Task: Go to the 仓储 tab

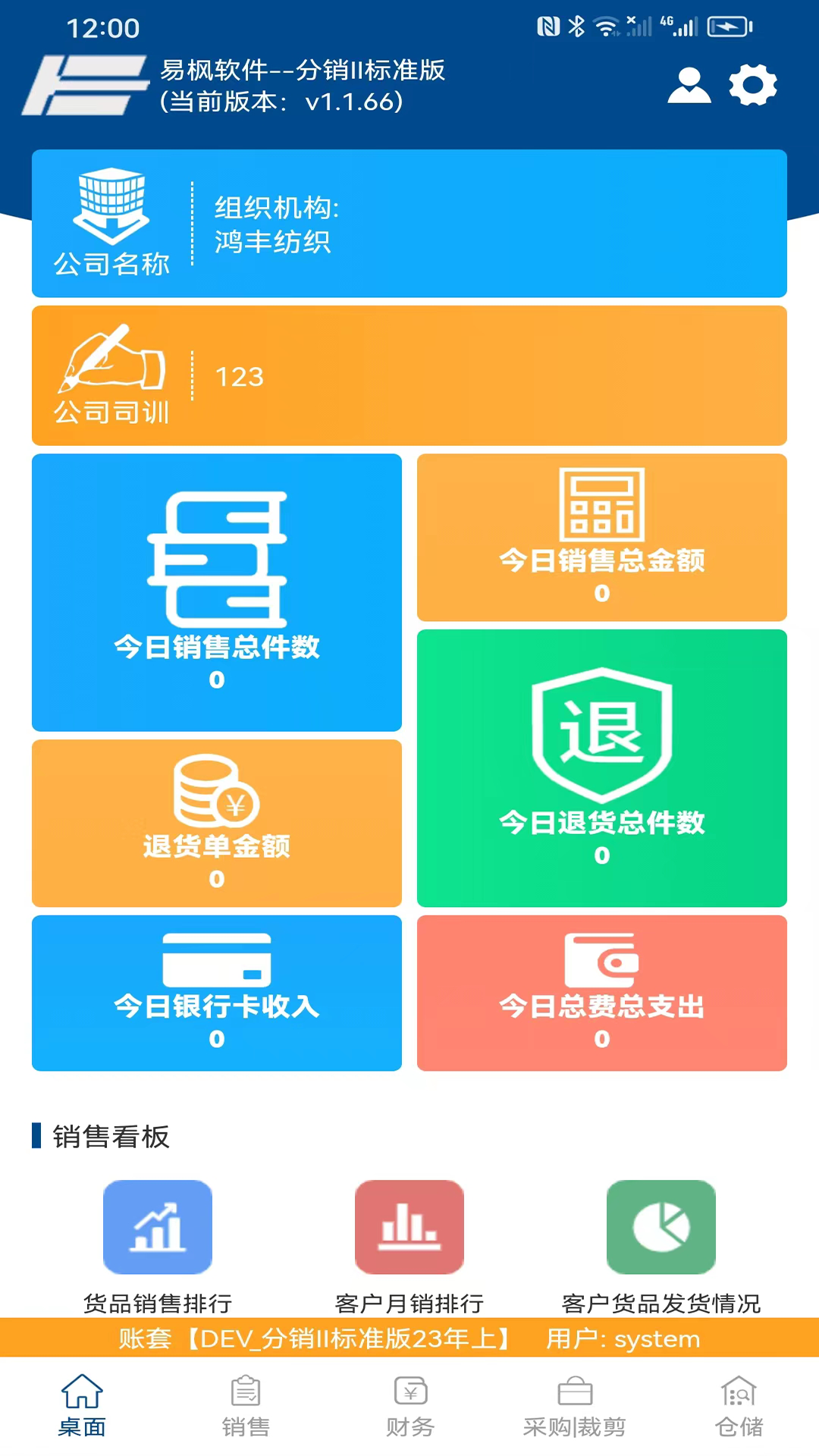Action: coord(739,1405)
